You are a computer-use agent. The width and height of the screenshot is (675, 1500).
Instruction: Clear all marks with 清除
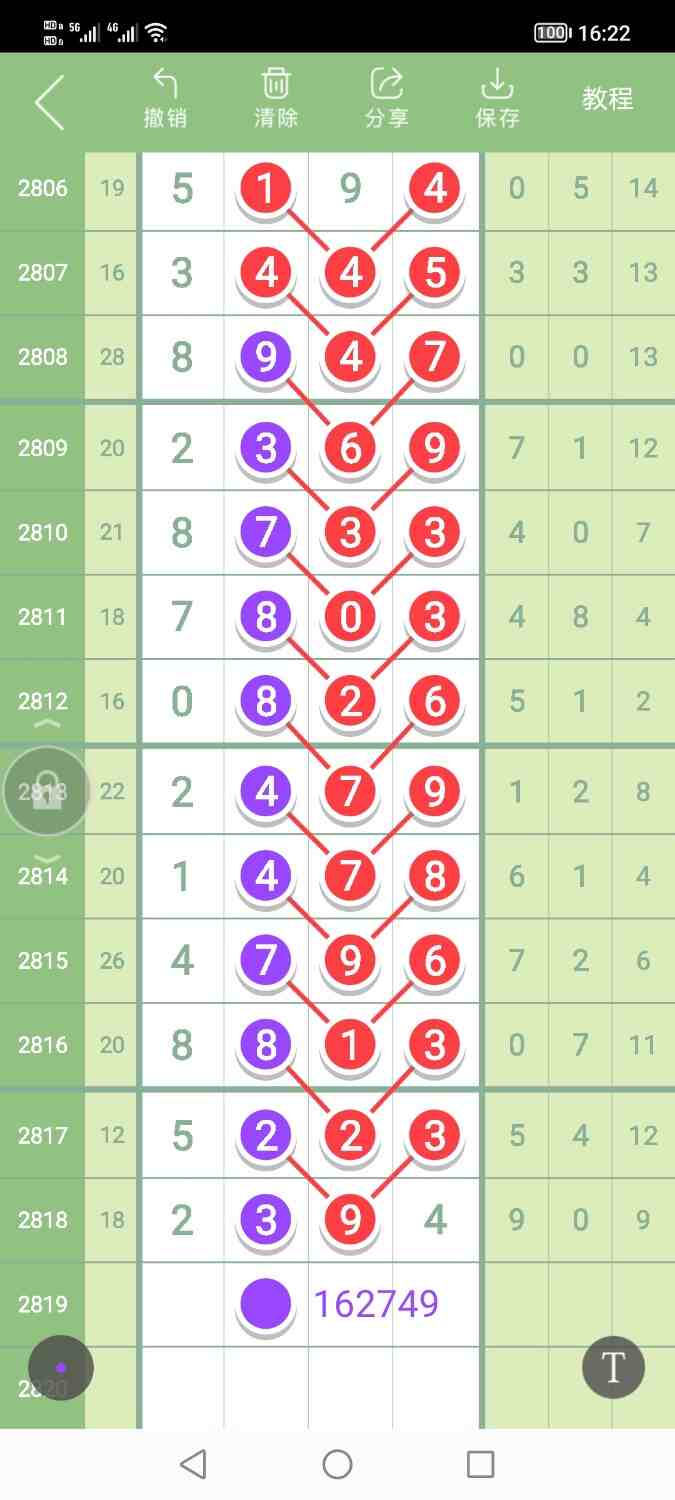coord(276,99)
